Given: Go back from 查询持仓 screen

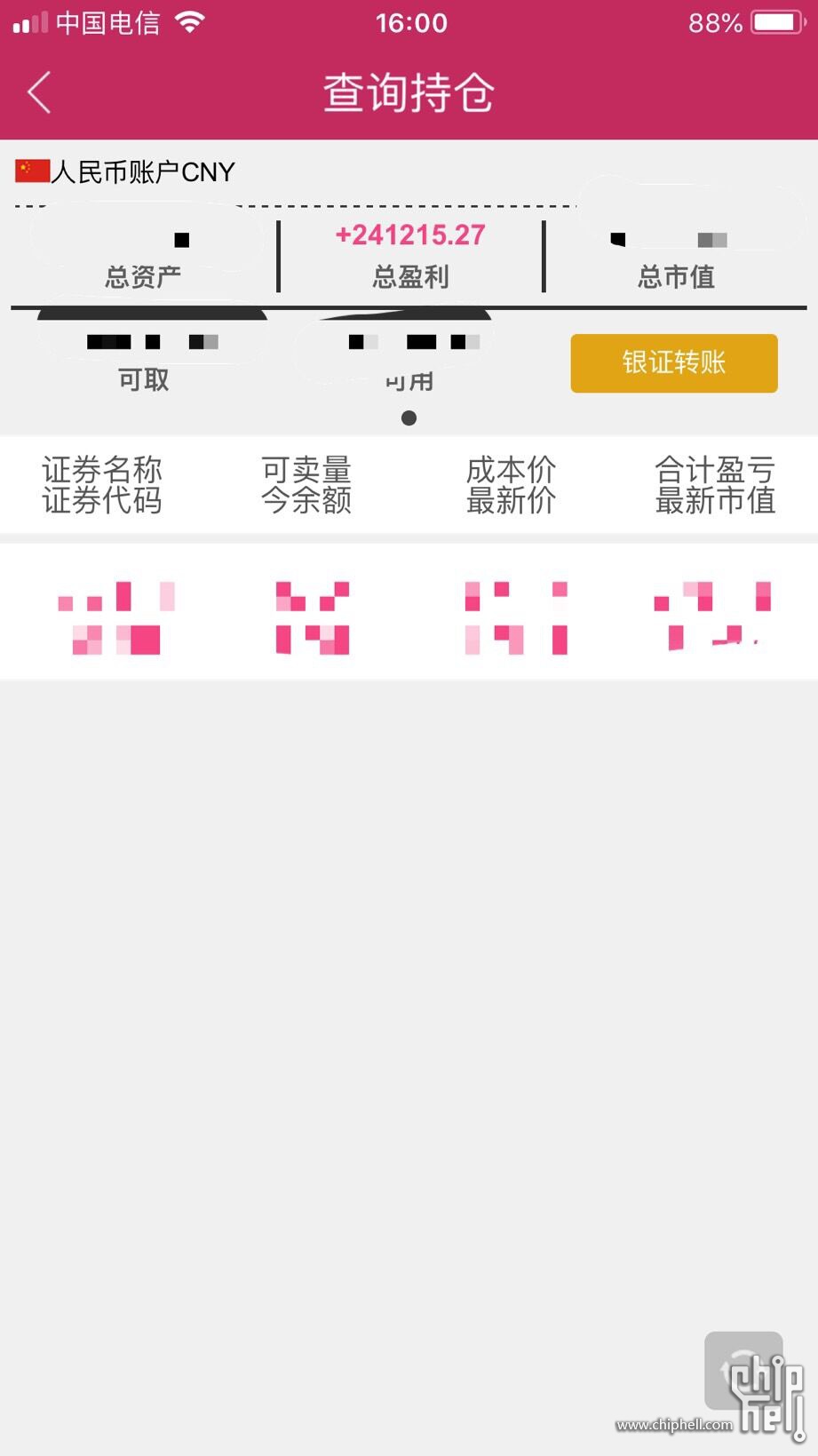Looking at the screenshot, I should pyautogui.click(x=39, y=92).
